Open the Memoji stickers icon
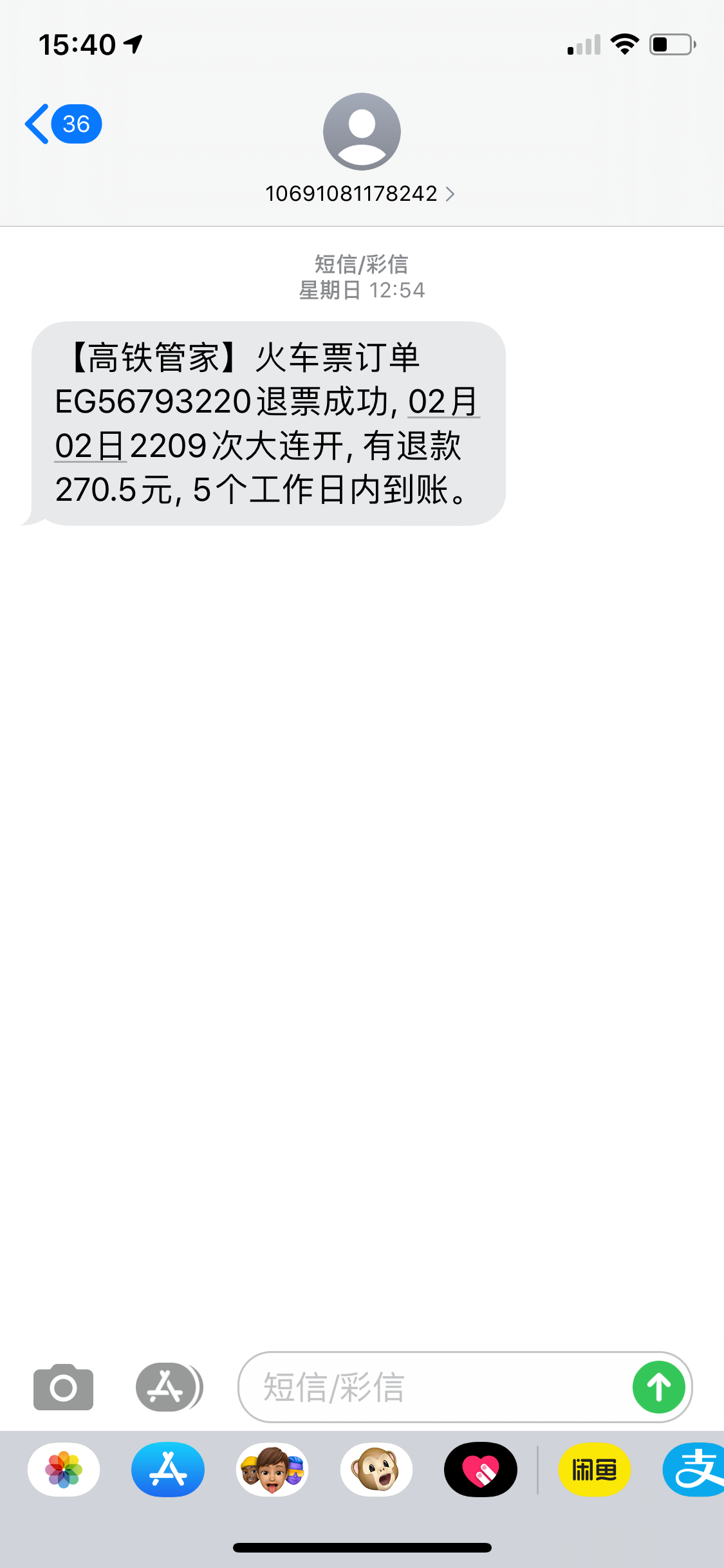The width and height of the screenshot is (724, 1568). [x=272, y=1470]
